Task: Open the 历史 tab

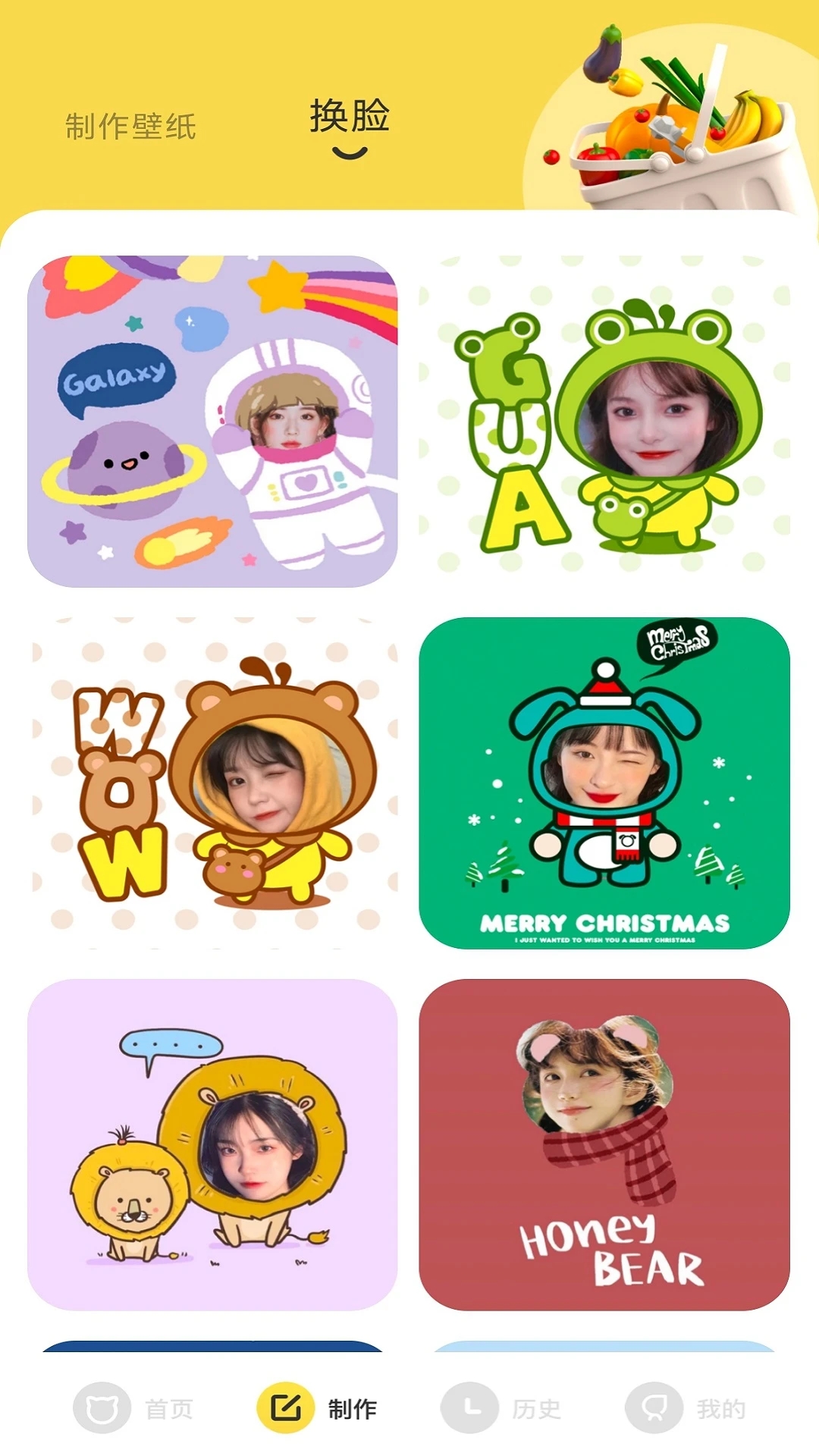Action: tap(500, 1408)
